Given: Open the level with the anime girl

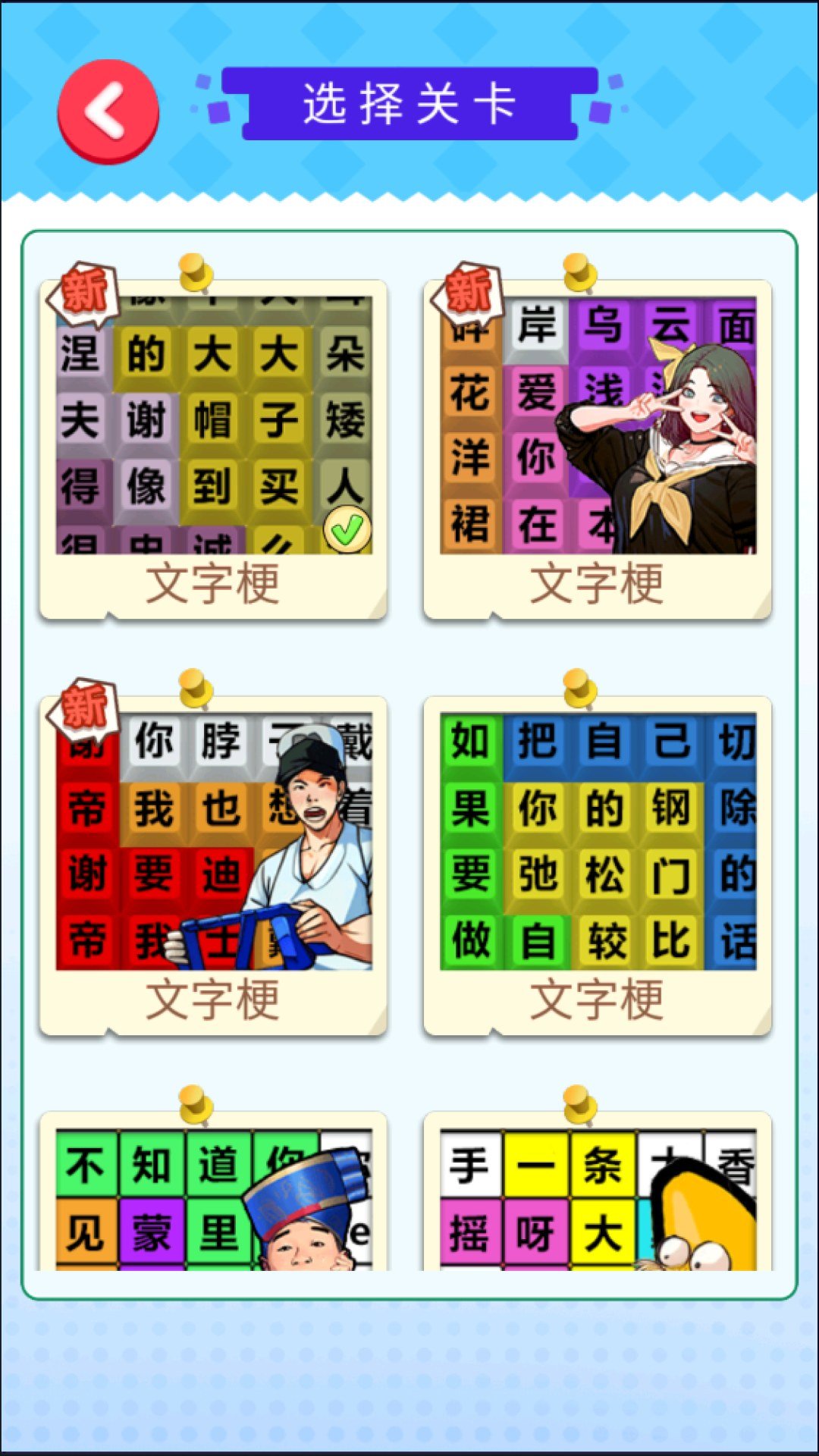Looking at the screenshot, I should [598, 447].
